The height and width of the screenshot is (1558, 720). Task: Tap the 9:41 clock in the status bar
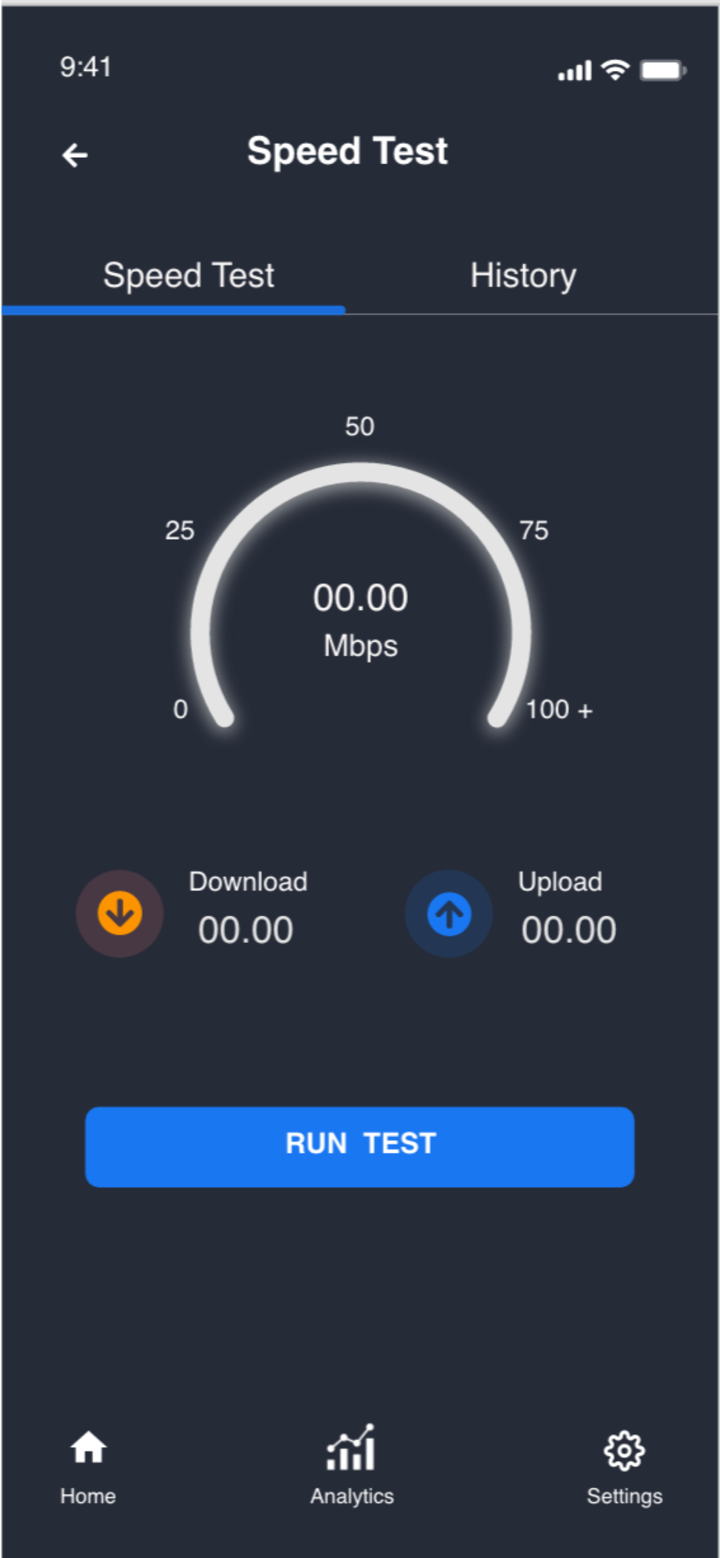click(x=85, y=68)
